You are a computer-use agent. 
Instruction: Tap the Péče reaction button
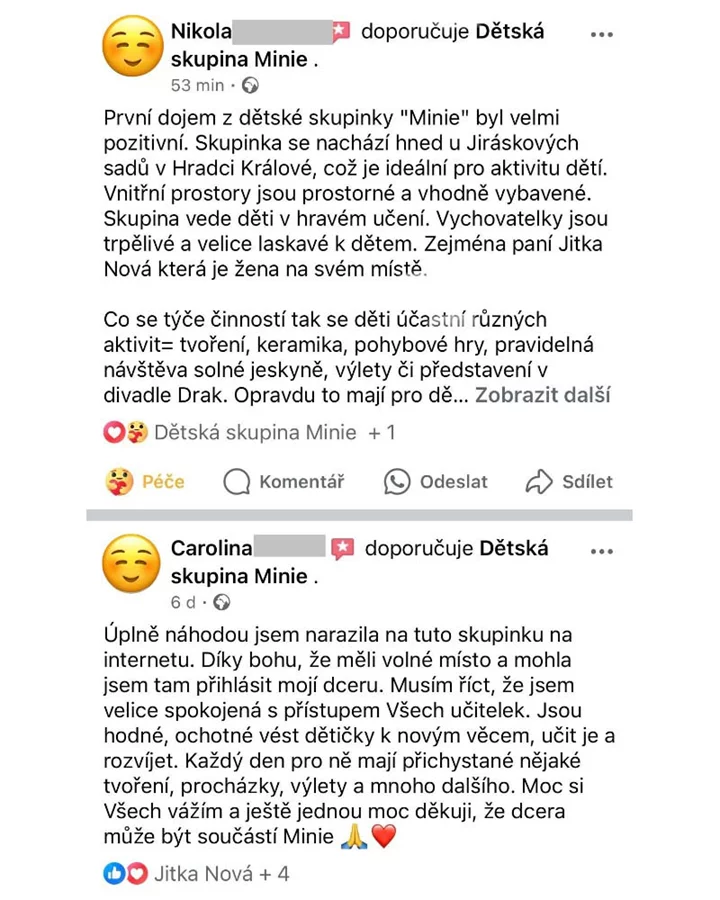point(146,481)
